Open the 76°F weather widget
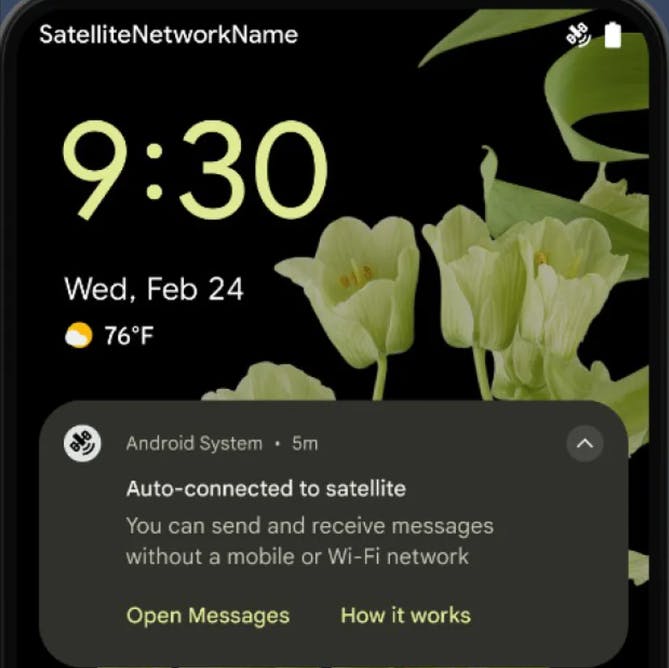669x668 pixels. click(110, 336)
